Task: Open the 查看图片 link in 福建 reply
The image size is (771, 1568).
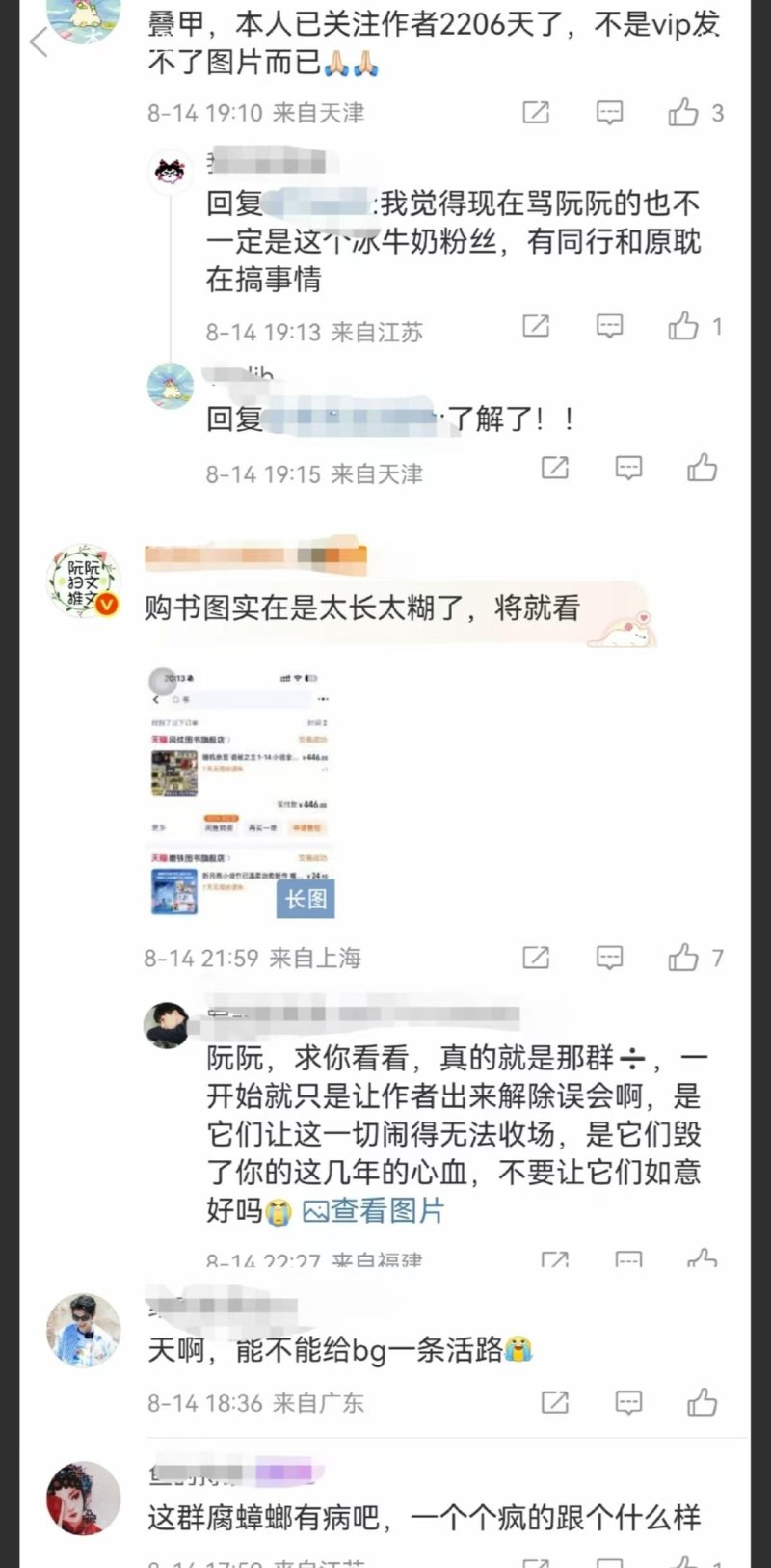Action: pyautogui.click(x=374, y=1211)
